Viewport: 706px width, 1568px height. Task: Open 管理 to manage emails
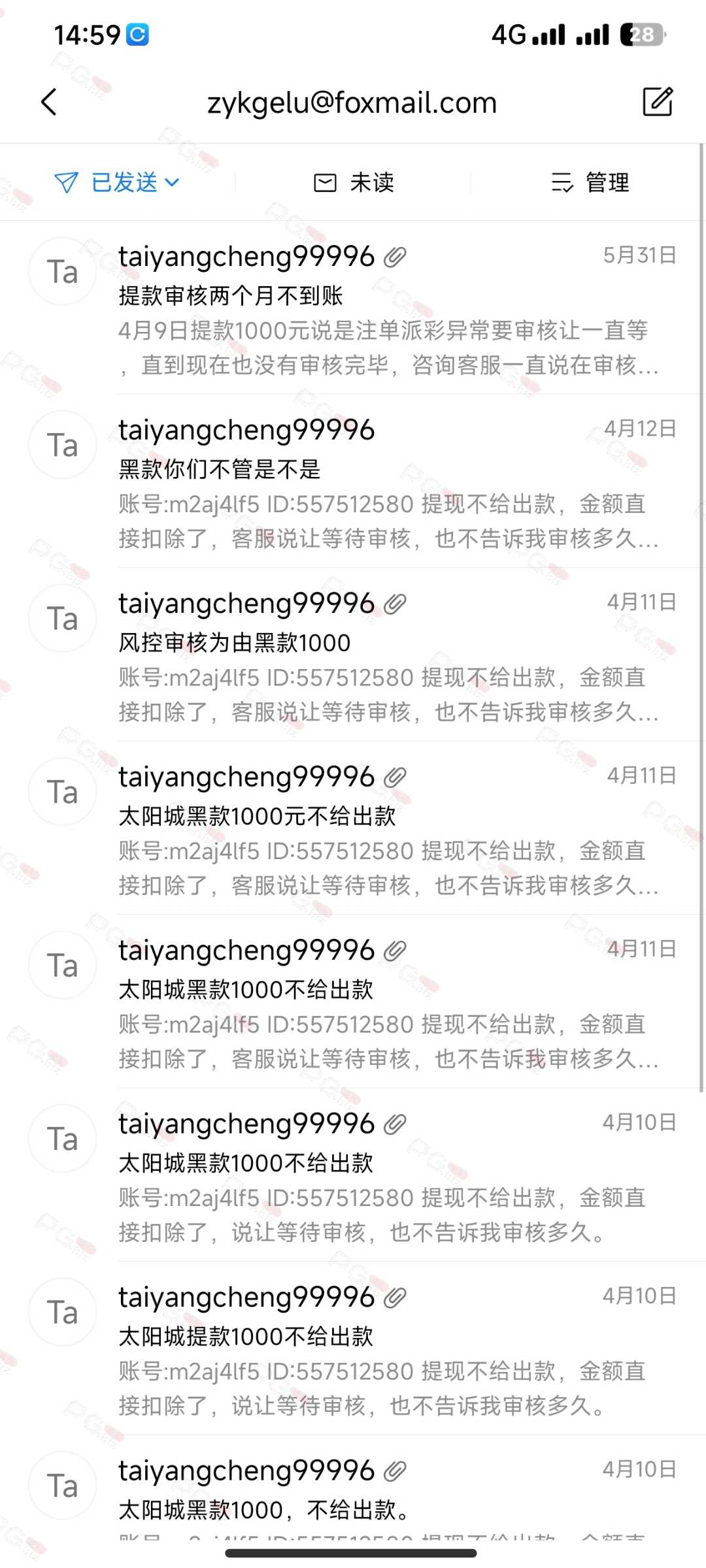click(590, 182)
